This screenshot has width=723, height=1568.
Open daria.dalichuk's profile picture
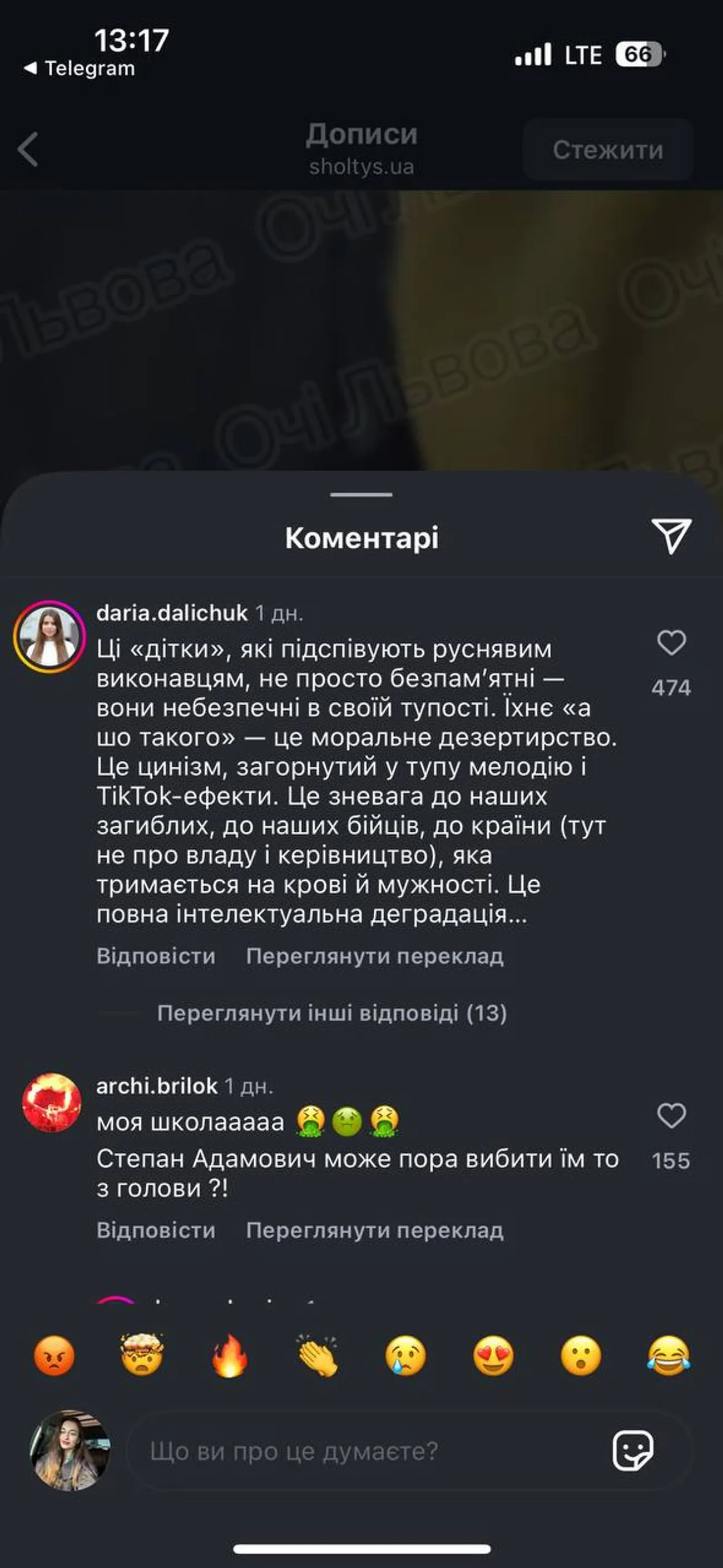coord(50,636)
